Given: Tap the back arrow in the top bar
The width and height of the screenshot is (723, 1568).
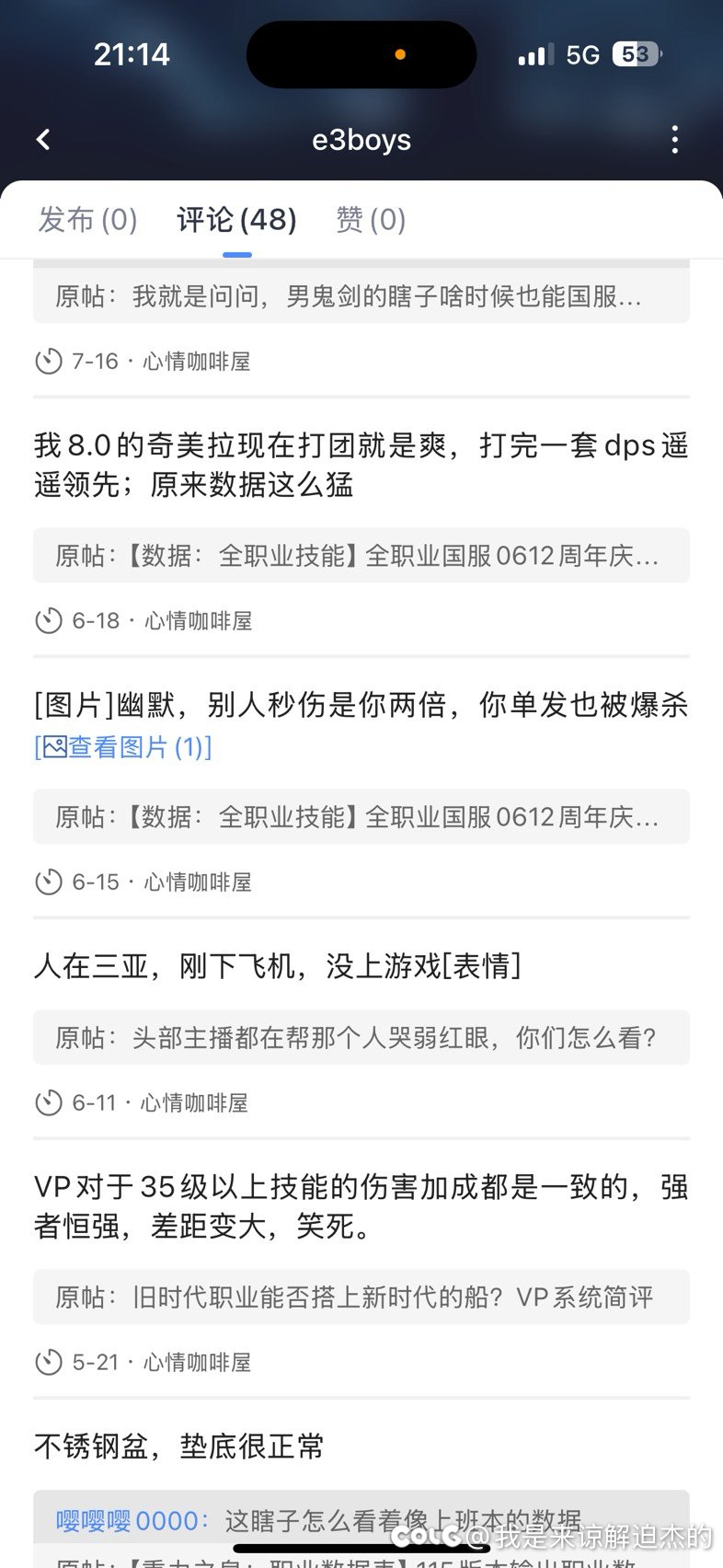Looking at the screenshot, I should pyautogui.click(x=42, y=139).
